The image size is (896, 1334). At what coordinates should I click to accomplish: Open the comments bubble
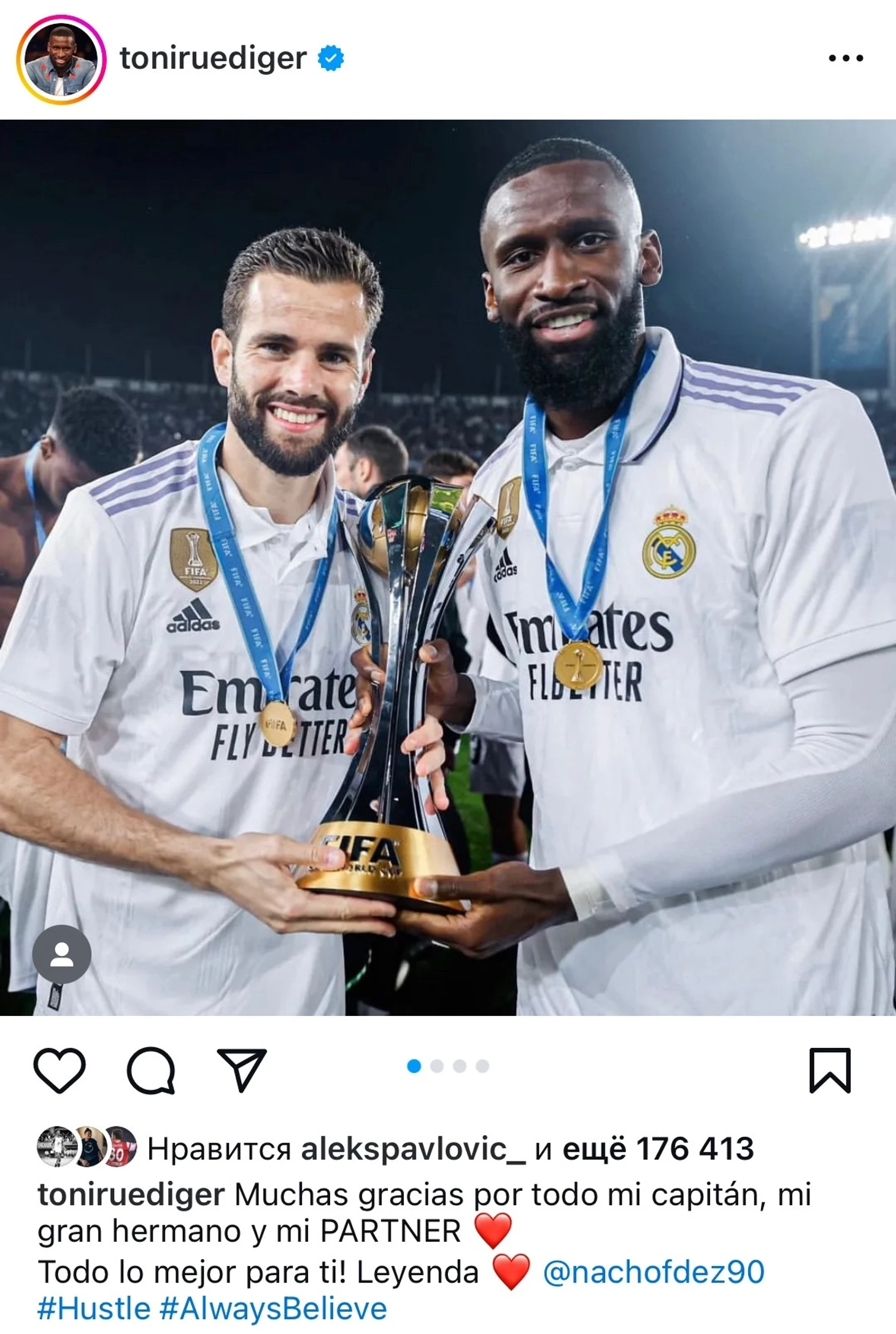click(151, 1070)
